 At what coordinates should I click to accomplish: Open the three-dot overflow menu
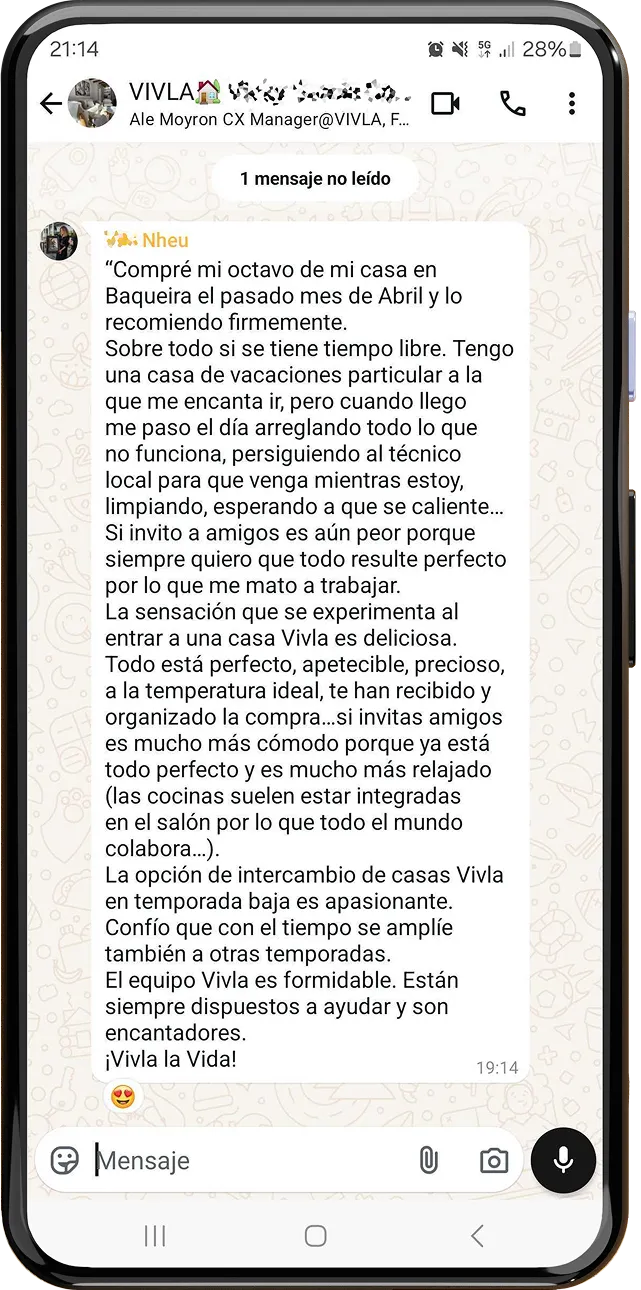point(572,103)
